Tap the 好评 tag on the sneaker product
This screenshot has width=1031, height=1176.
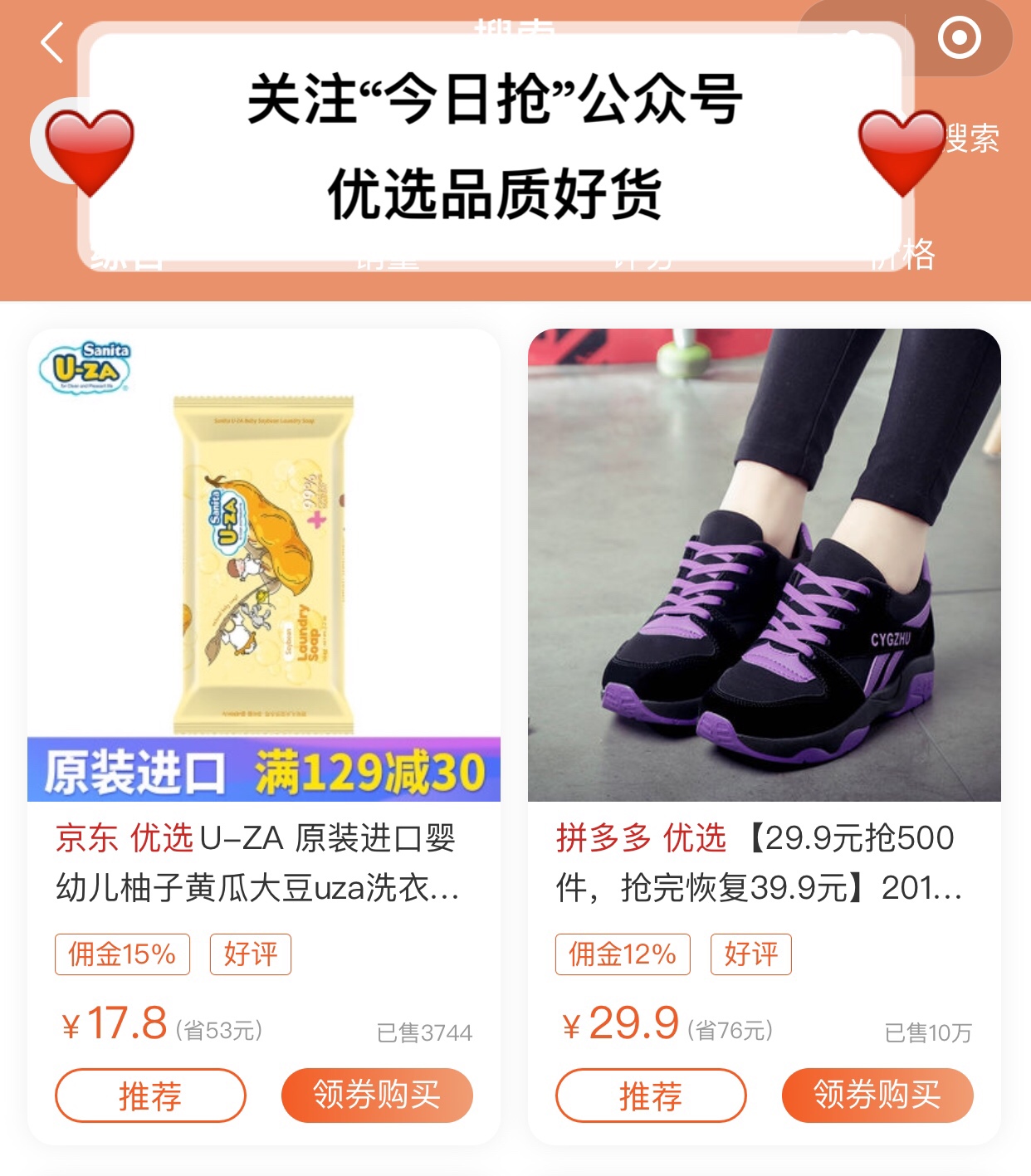750,954
